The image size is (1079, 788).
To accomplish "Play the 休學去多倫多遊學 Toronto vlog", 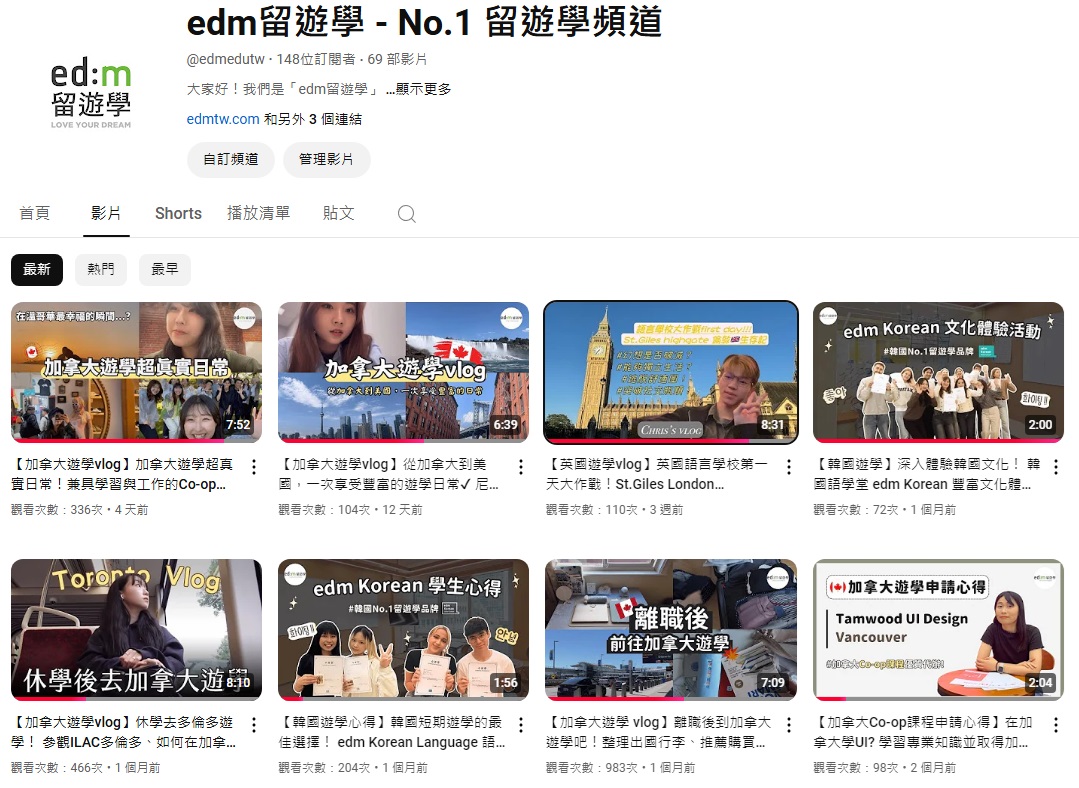I will [136, 629].
